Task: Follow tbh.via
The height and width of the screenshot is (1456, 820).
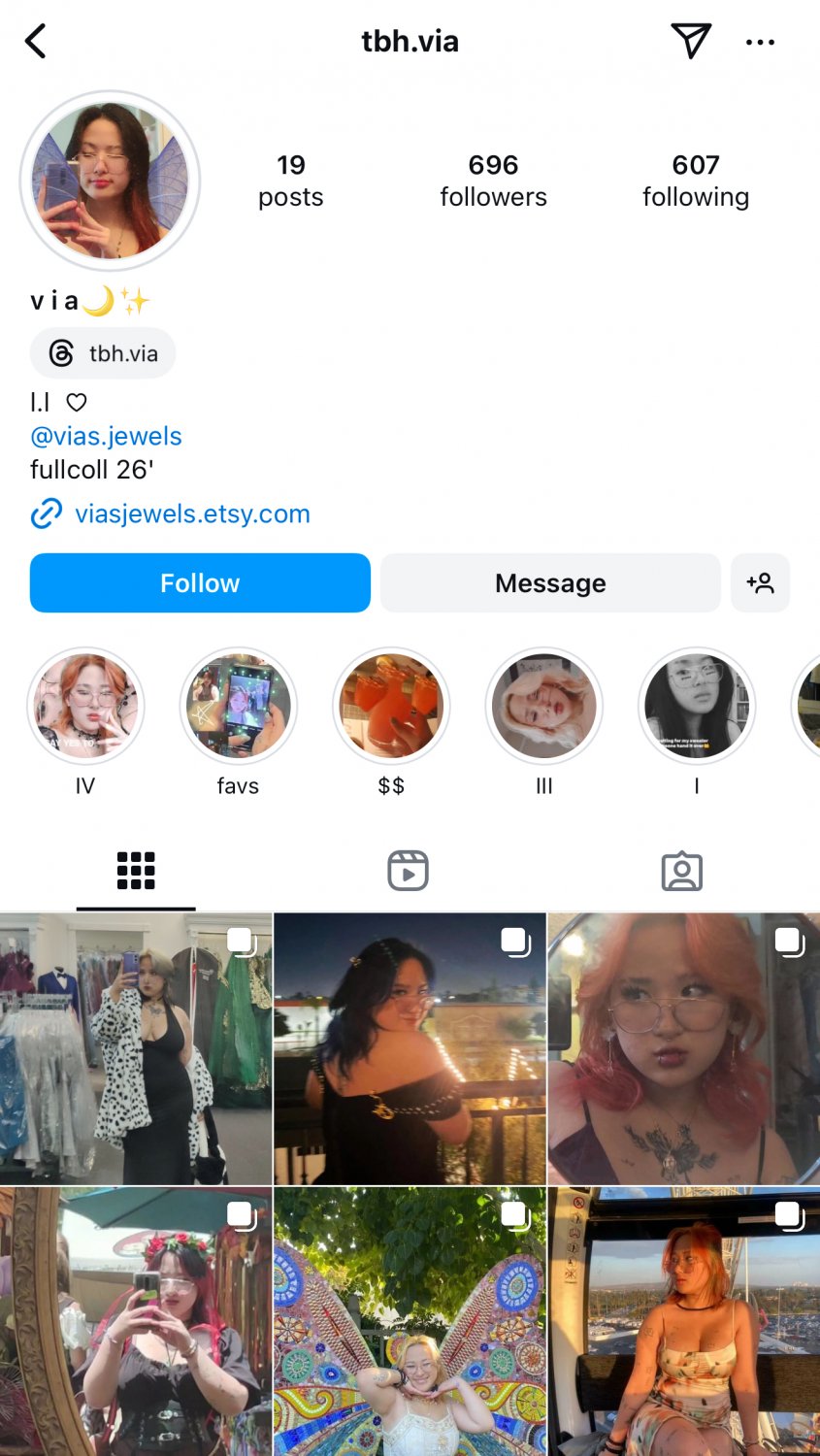Action: click(200, 582)
